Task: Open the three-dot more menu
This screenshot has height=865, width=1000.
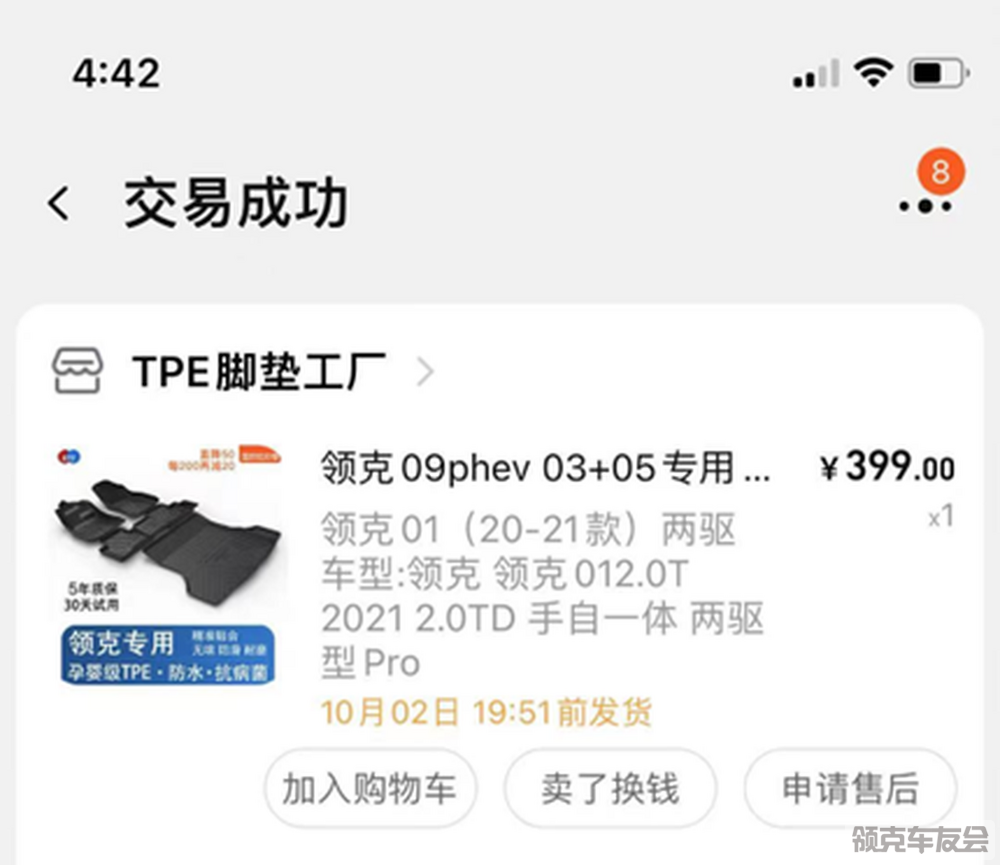Action: coord(925,206)
